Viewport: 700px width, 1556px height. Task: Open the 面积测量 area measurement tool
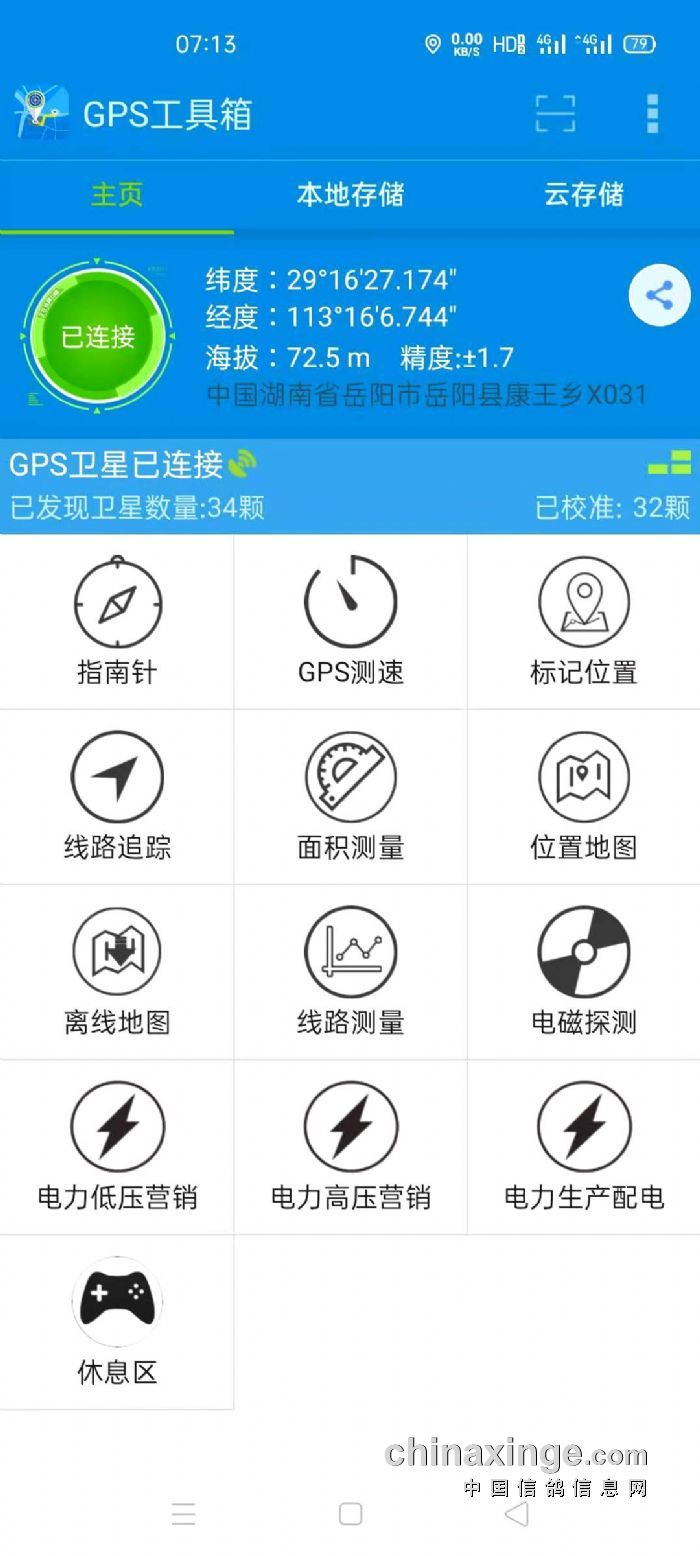[350, 797]
